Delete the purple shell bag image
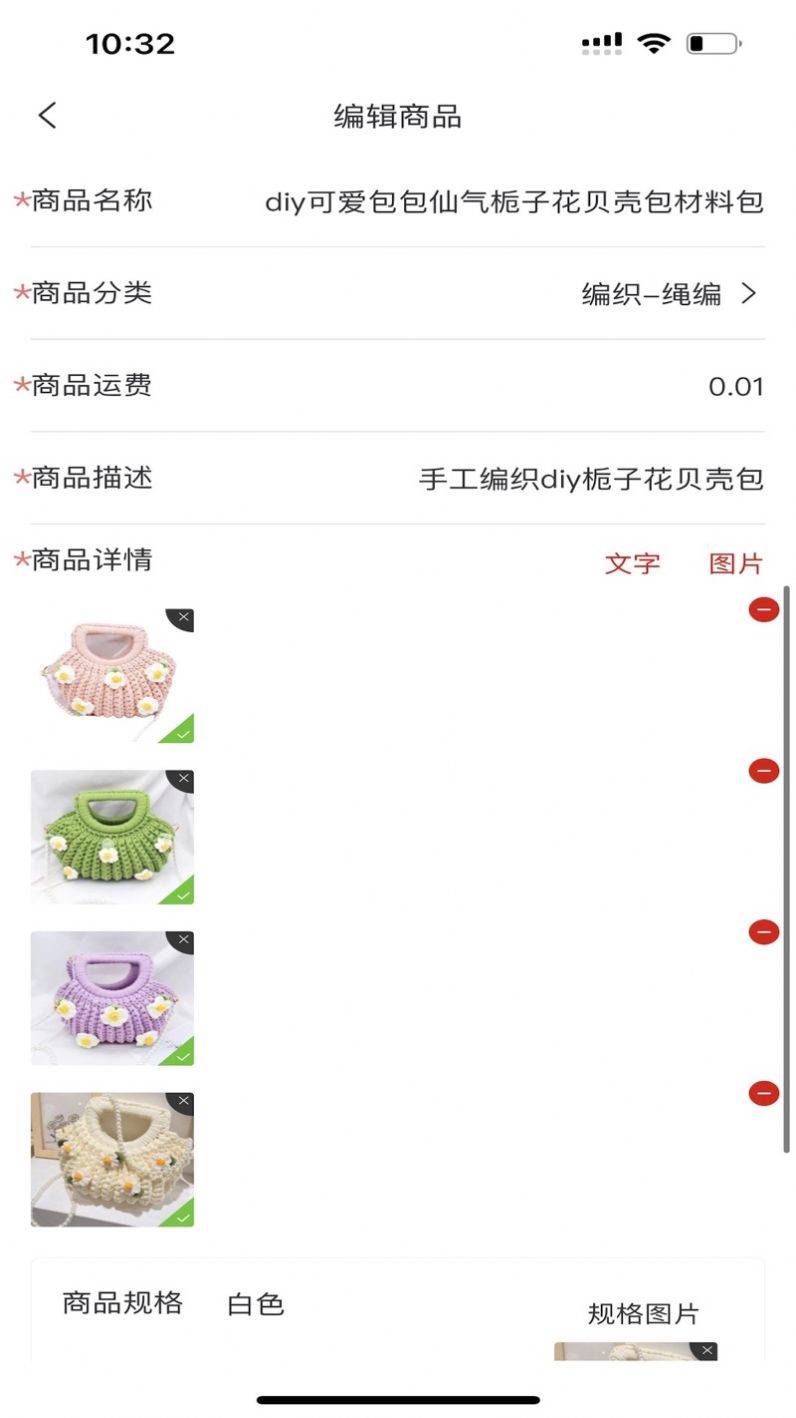Image resolution: width=796 pixels, height=1418 pixels. click(x=183, y=940)
